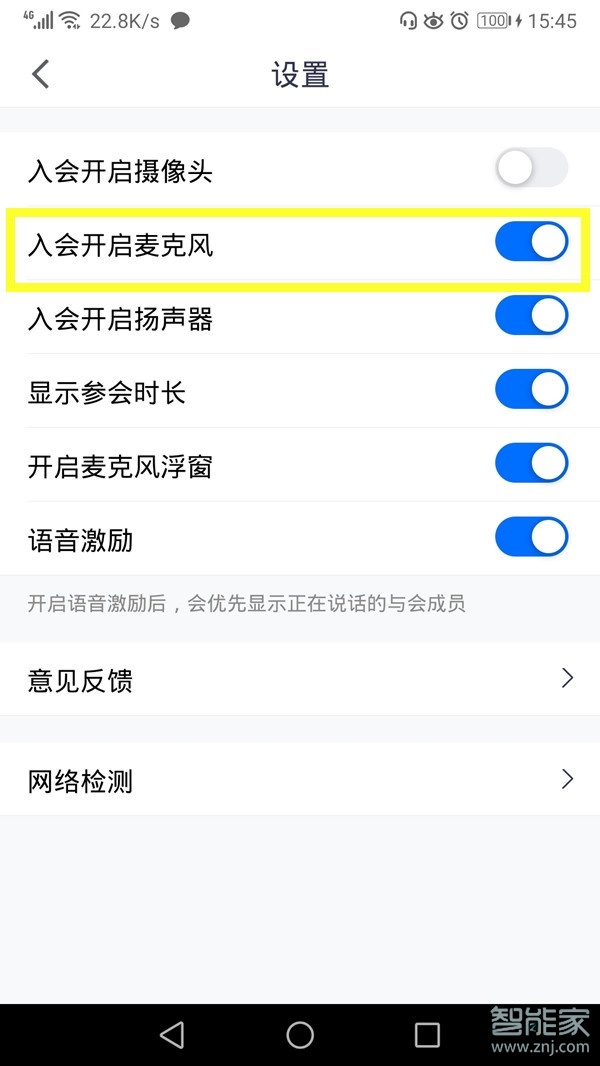This screenshot has height=1066, width=600.
Task: Toggle 显示参会时长 off
Action: (531, 391)
